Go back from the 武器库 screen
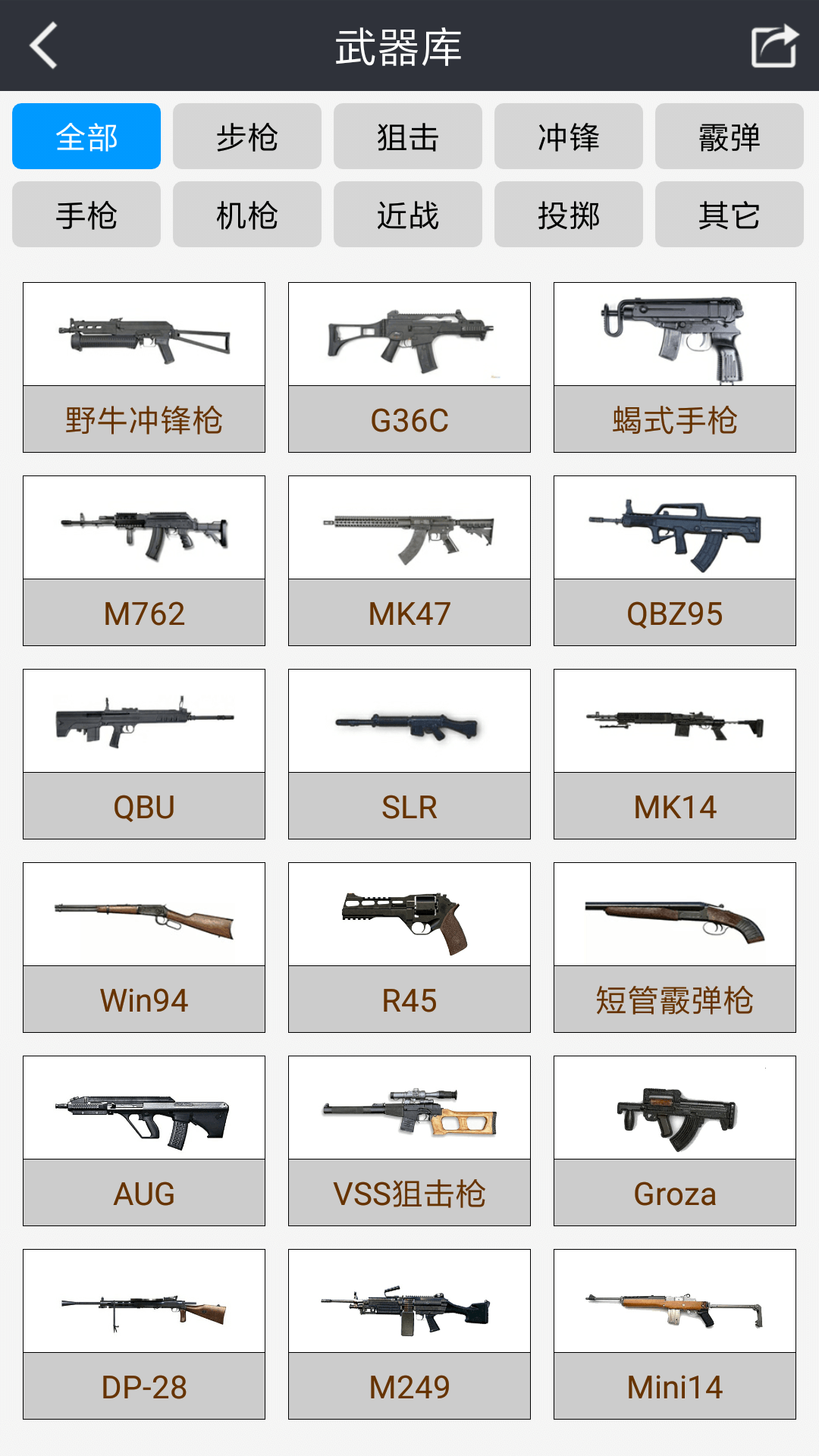 tap(44, 45)
